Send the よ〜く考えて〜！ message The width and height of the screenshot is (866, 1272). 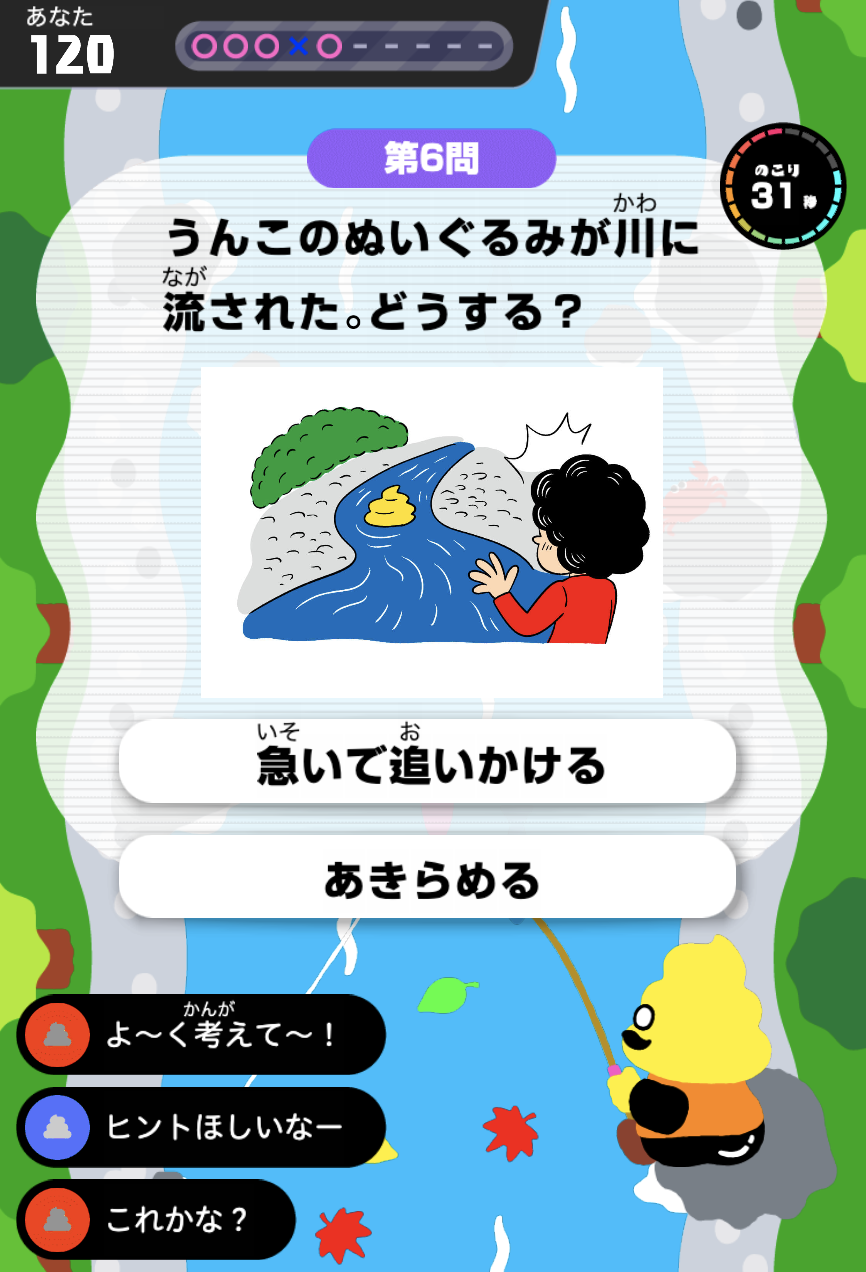[x=202, y=1034]
